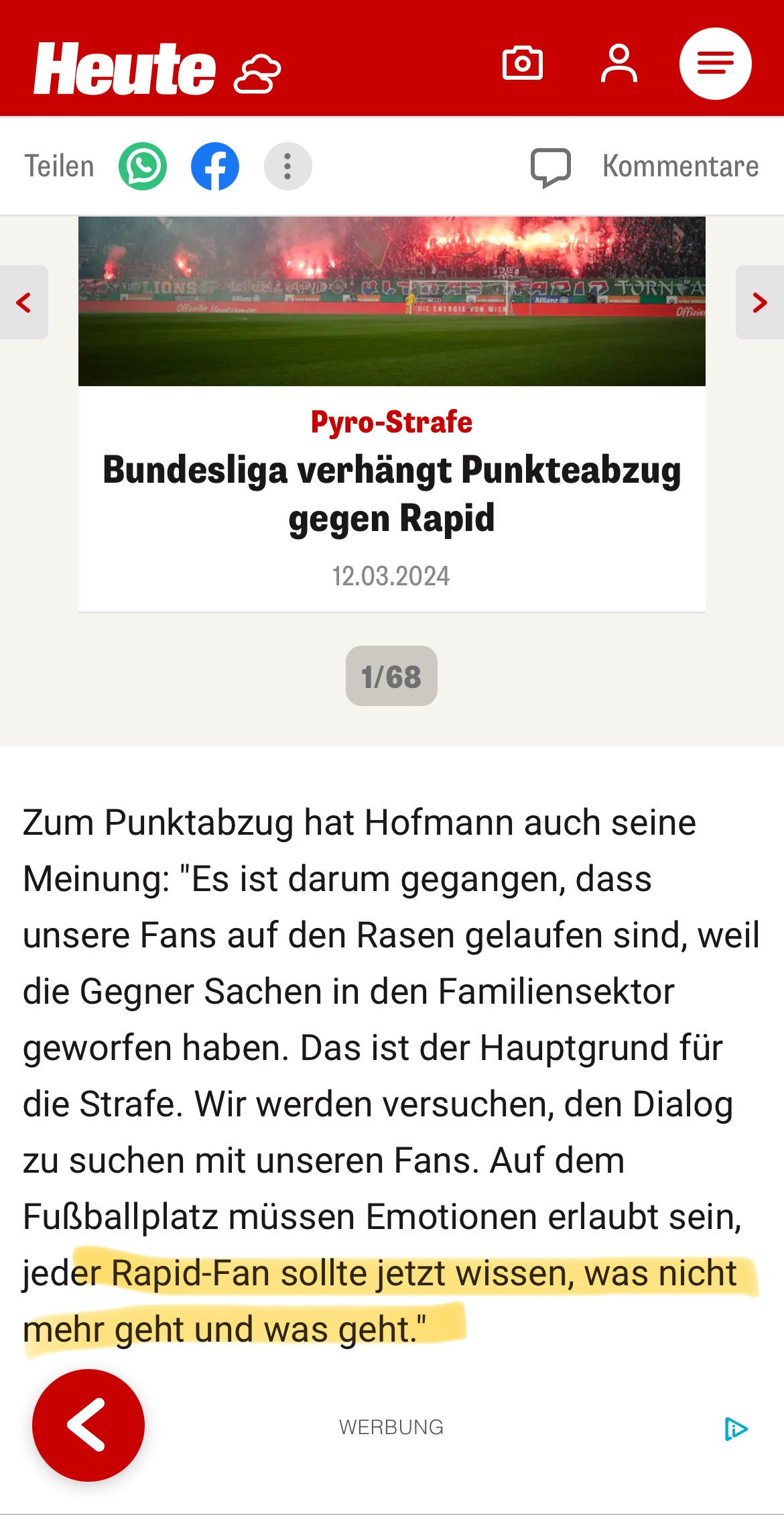
Task: Open the Kommentare section
Action: tap(645, 167)
